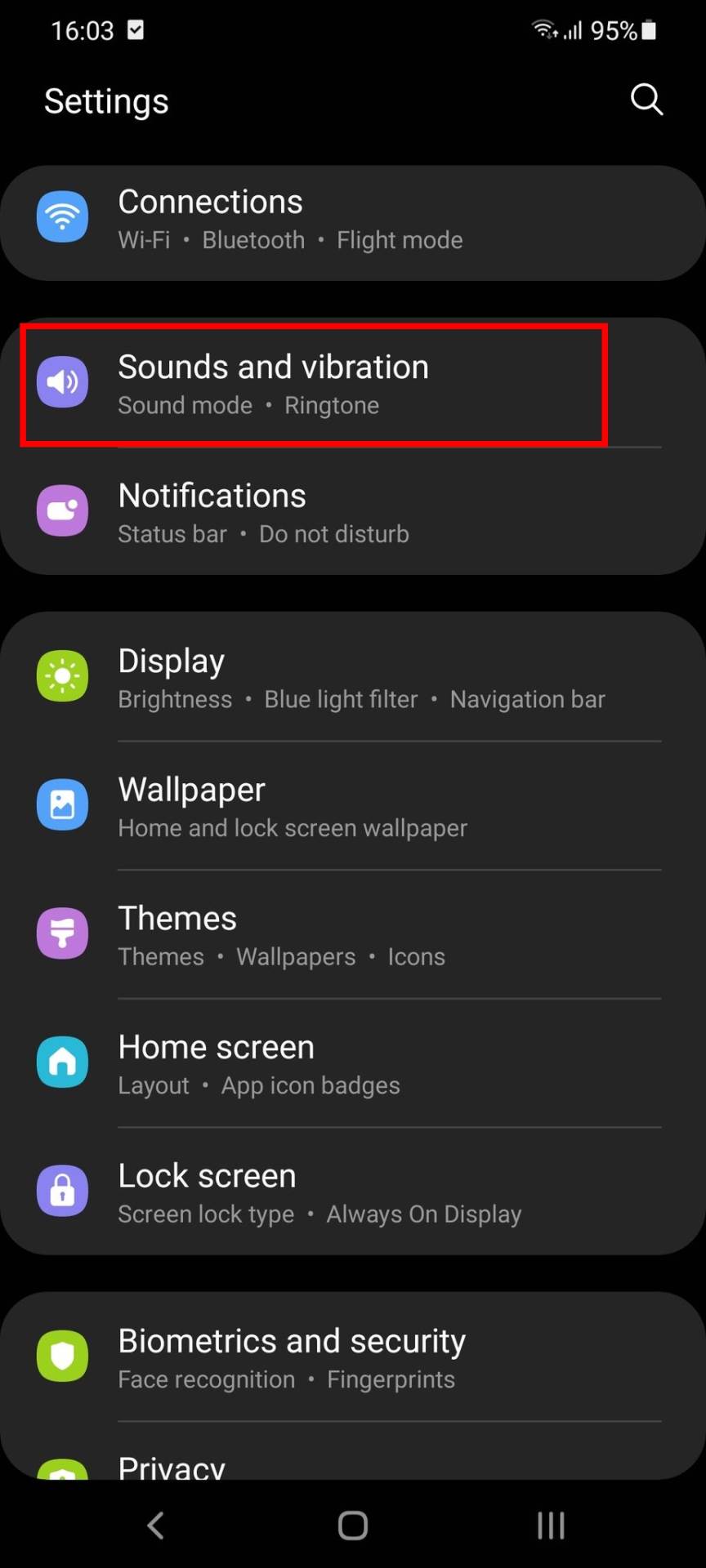The height and width of the screenshot is (1568, 706).
Task: Open Lock screen settings
Action: pos(351,1192)
